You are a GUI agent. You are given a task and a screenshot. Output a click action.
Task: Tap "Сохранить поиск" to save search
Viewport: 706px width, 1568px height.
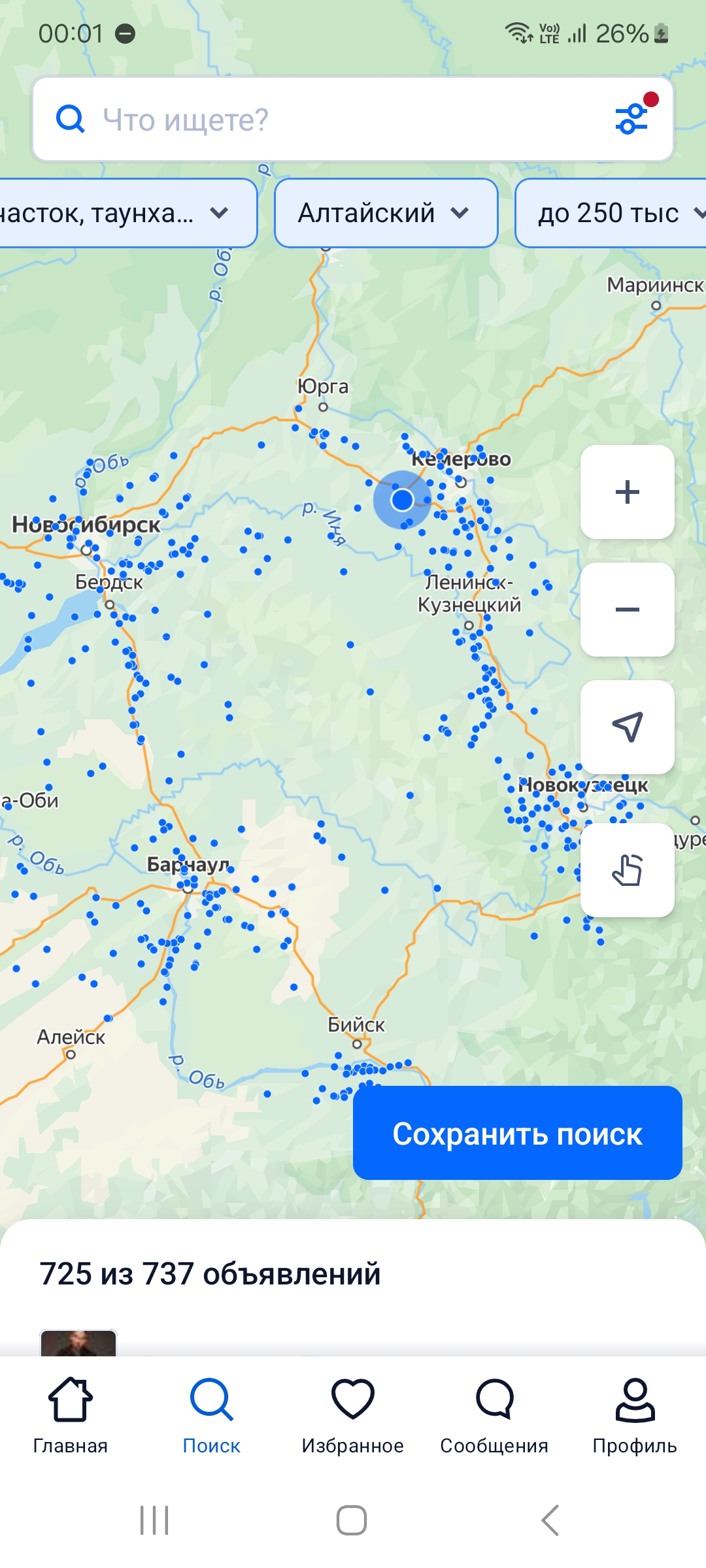click(517, 1134)
